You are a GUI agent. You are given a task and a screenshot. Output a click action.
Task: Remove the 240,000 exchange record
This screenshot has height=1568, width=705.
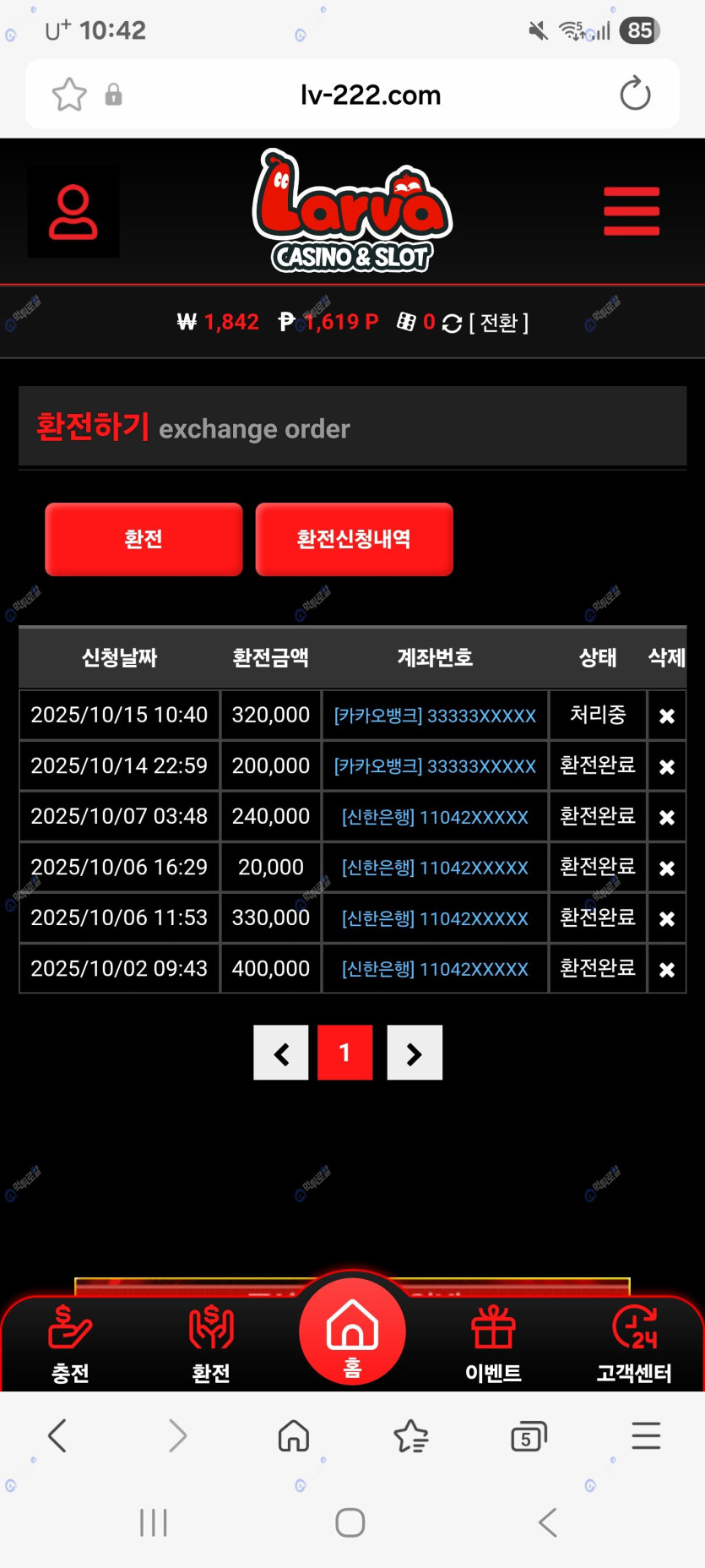[x=666, y=817]
